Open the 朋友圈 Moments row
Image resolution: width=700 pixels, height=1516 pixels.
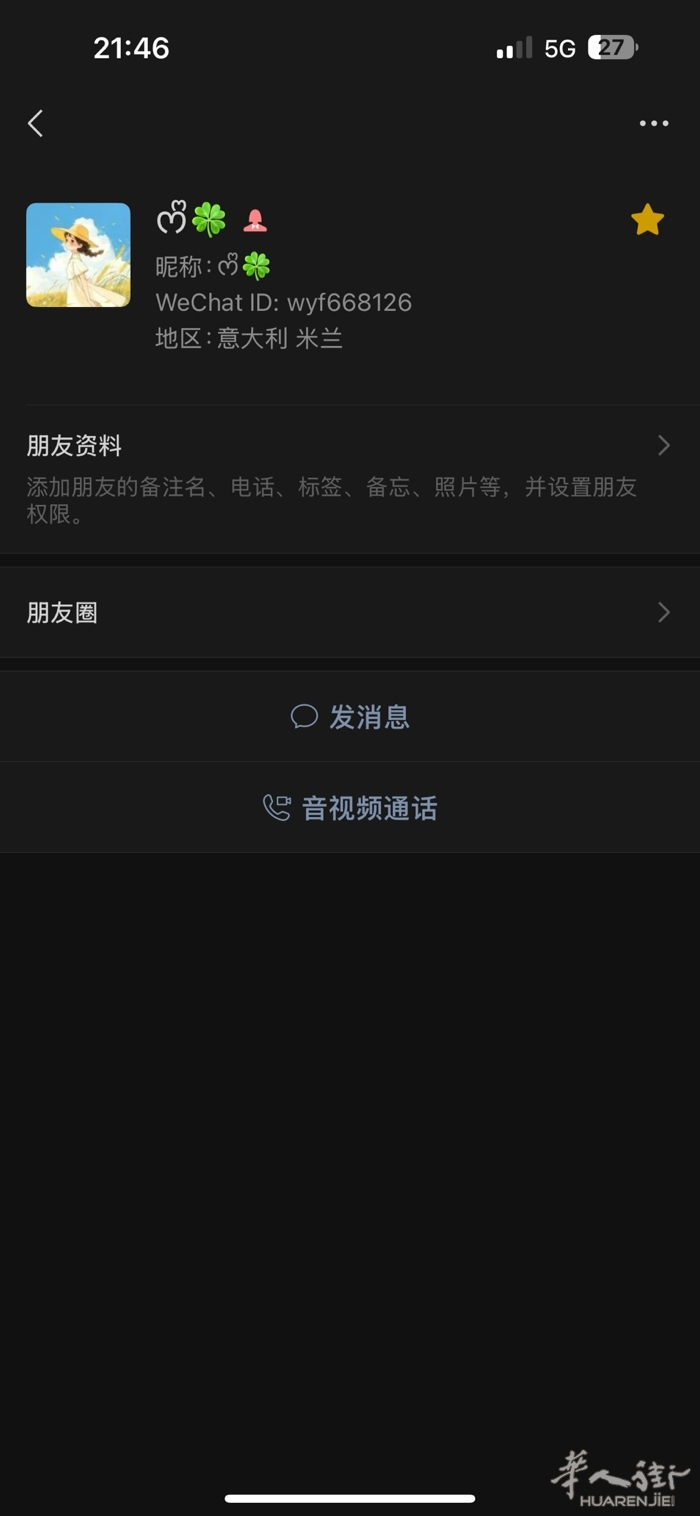coord(349,612)
